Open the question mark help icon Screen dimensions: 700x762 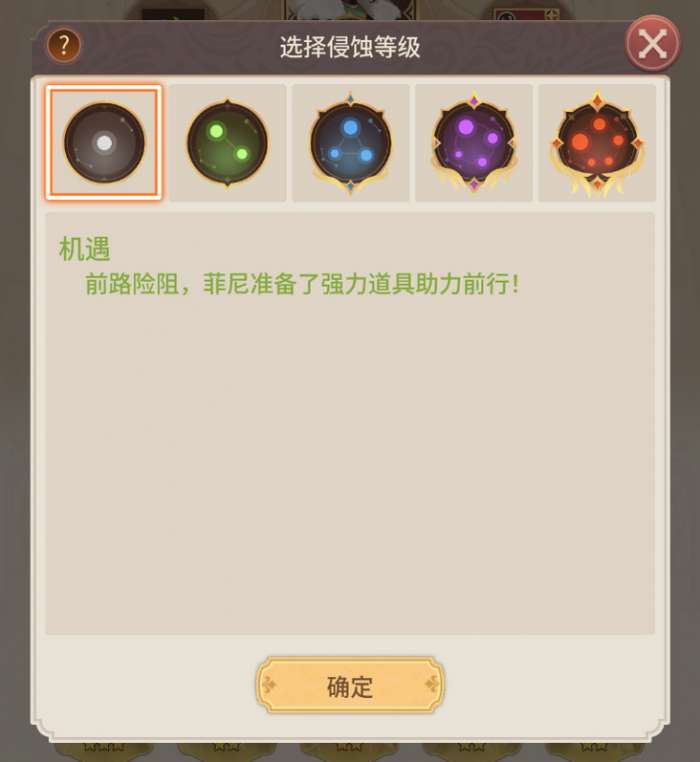click(x=64, y=45)
